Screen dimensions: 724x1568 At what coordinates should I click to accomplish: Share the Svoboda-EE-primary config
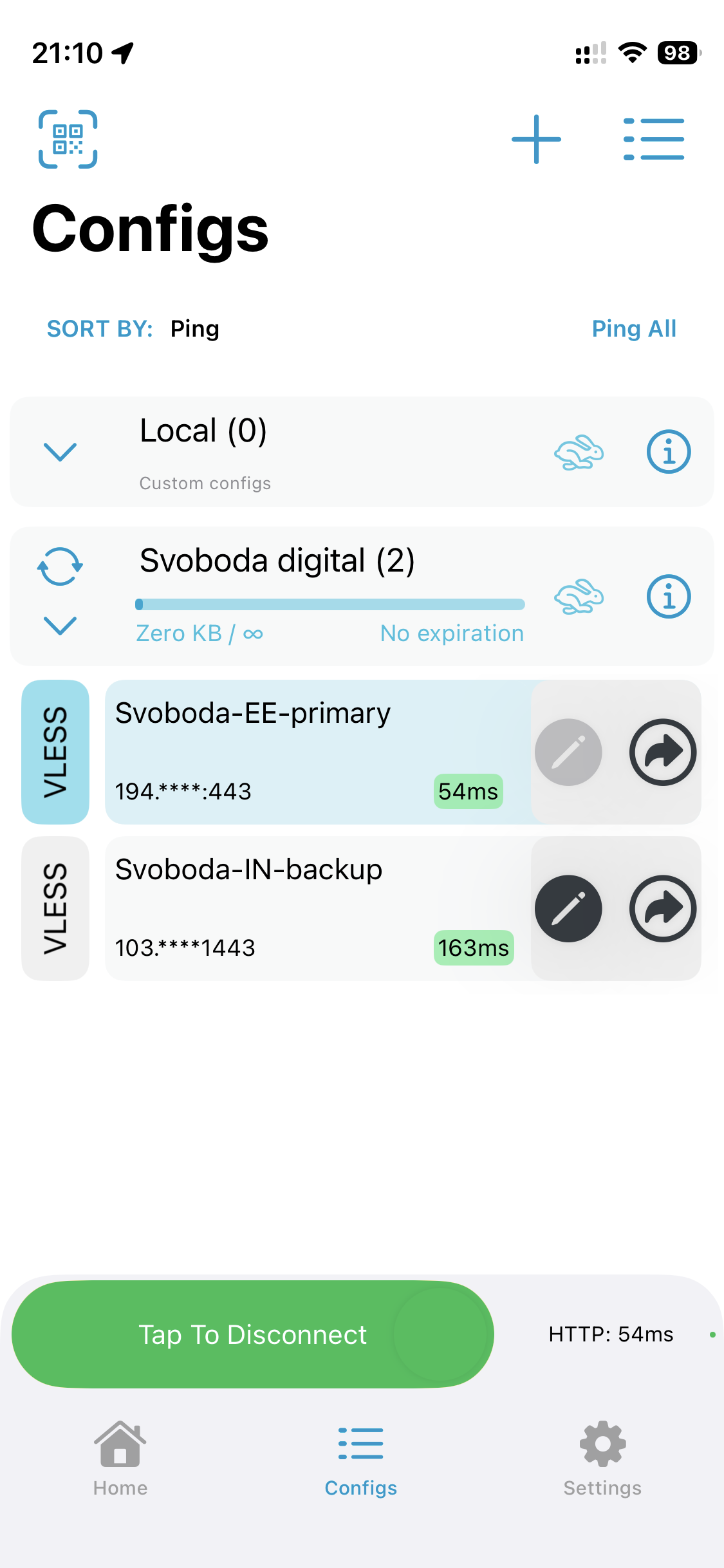pyautogui.click(x=662, y=752)
